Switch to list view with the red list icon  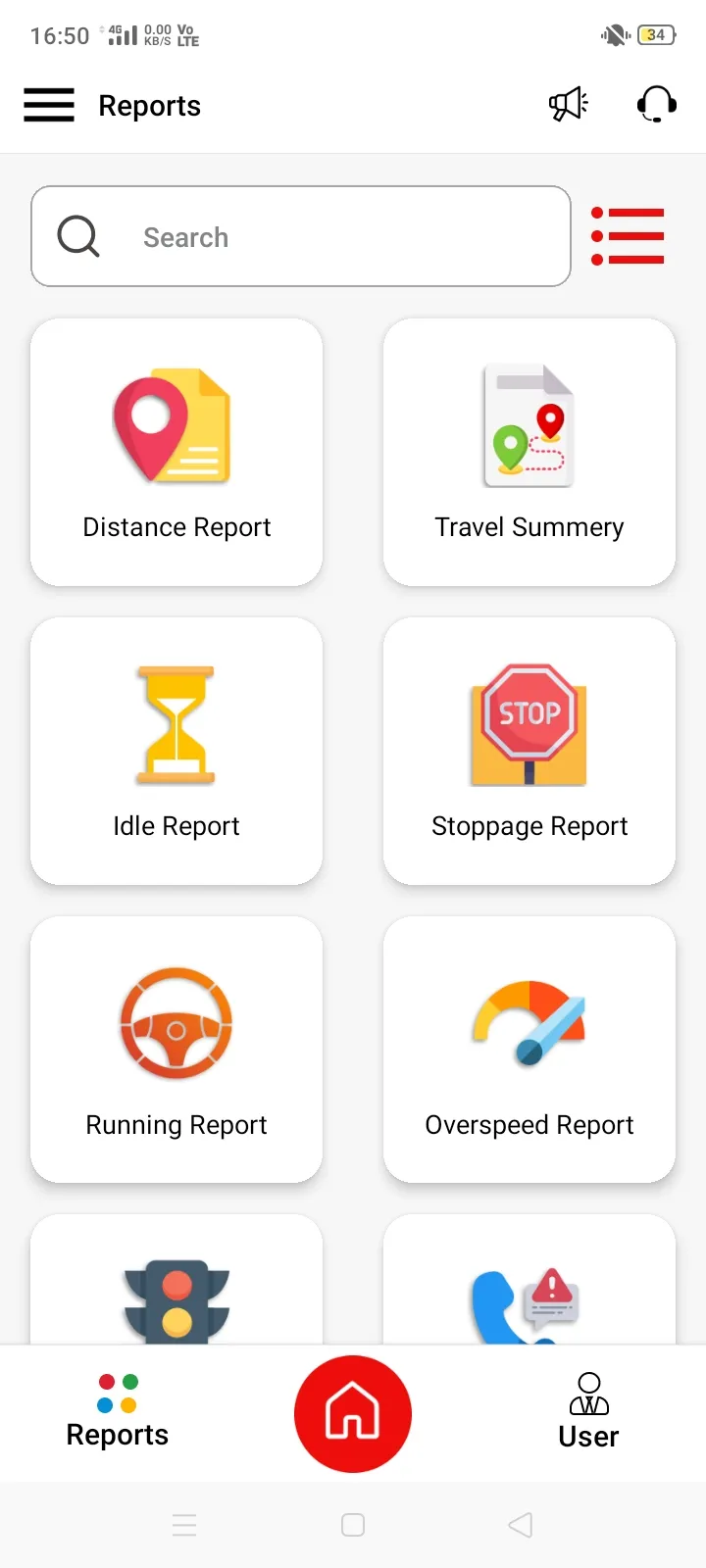[x=628, y=236]
